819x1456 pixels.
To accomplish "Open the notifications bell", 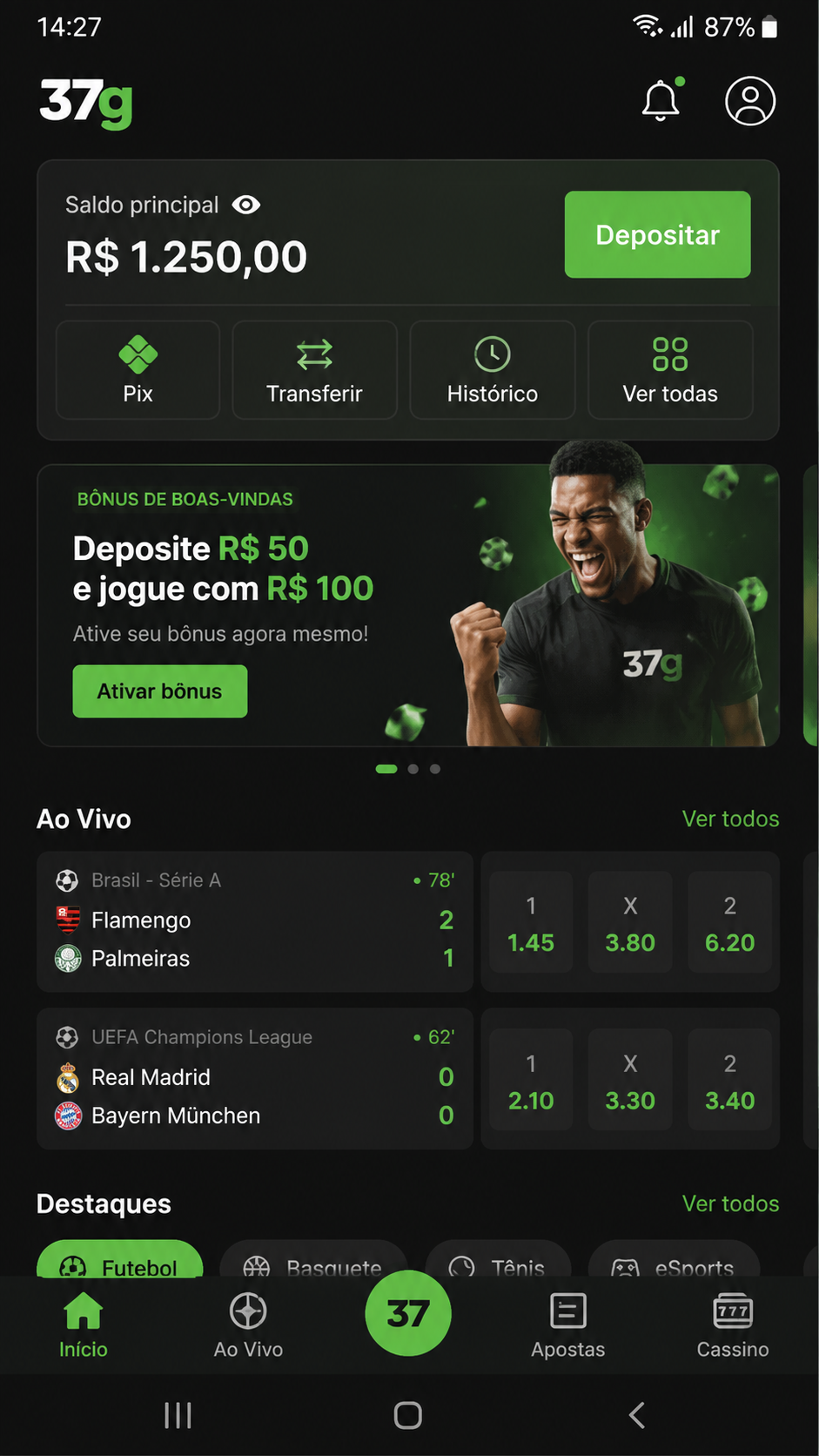I will 661,100.
